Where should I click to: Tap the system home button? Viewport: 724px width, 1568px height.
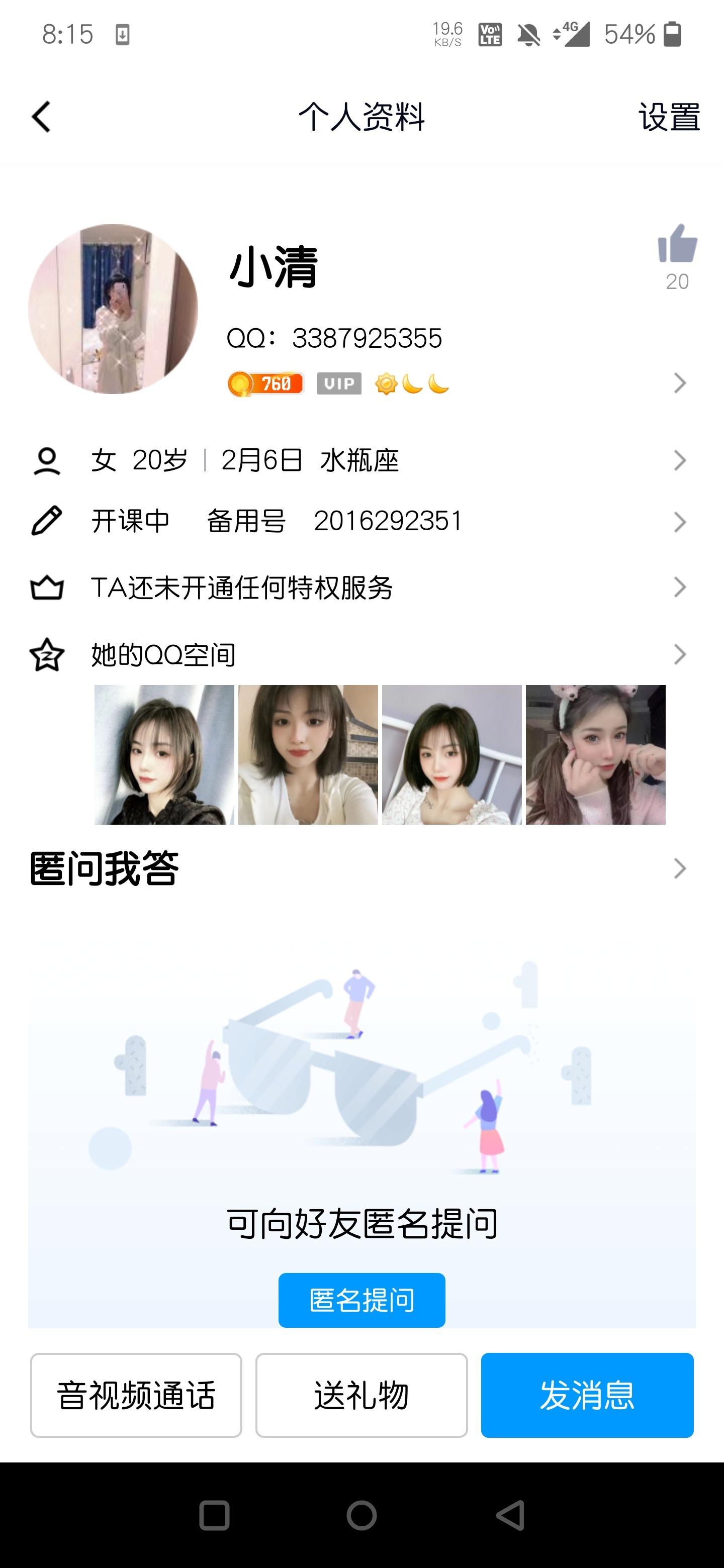point(361,1515)
